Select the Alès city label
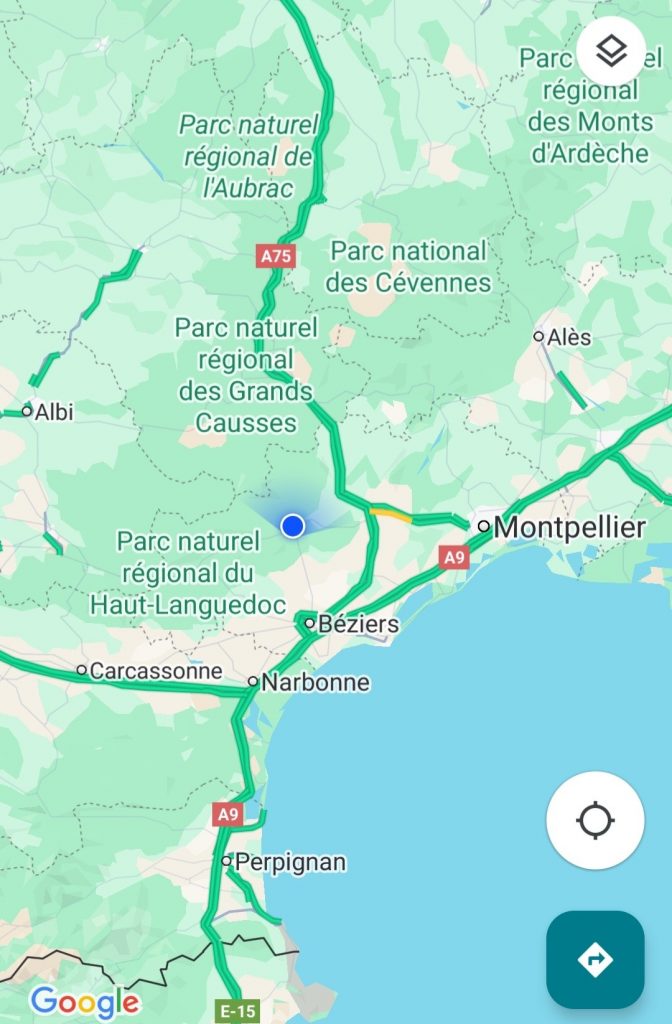Viewport: 672px width, 1024px height. 568,337
